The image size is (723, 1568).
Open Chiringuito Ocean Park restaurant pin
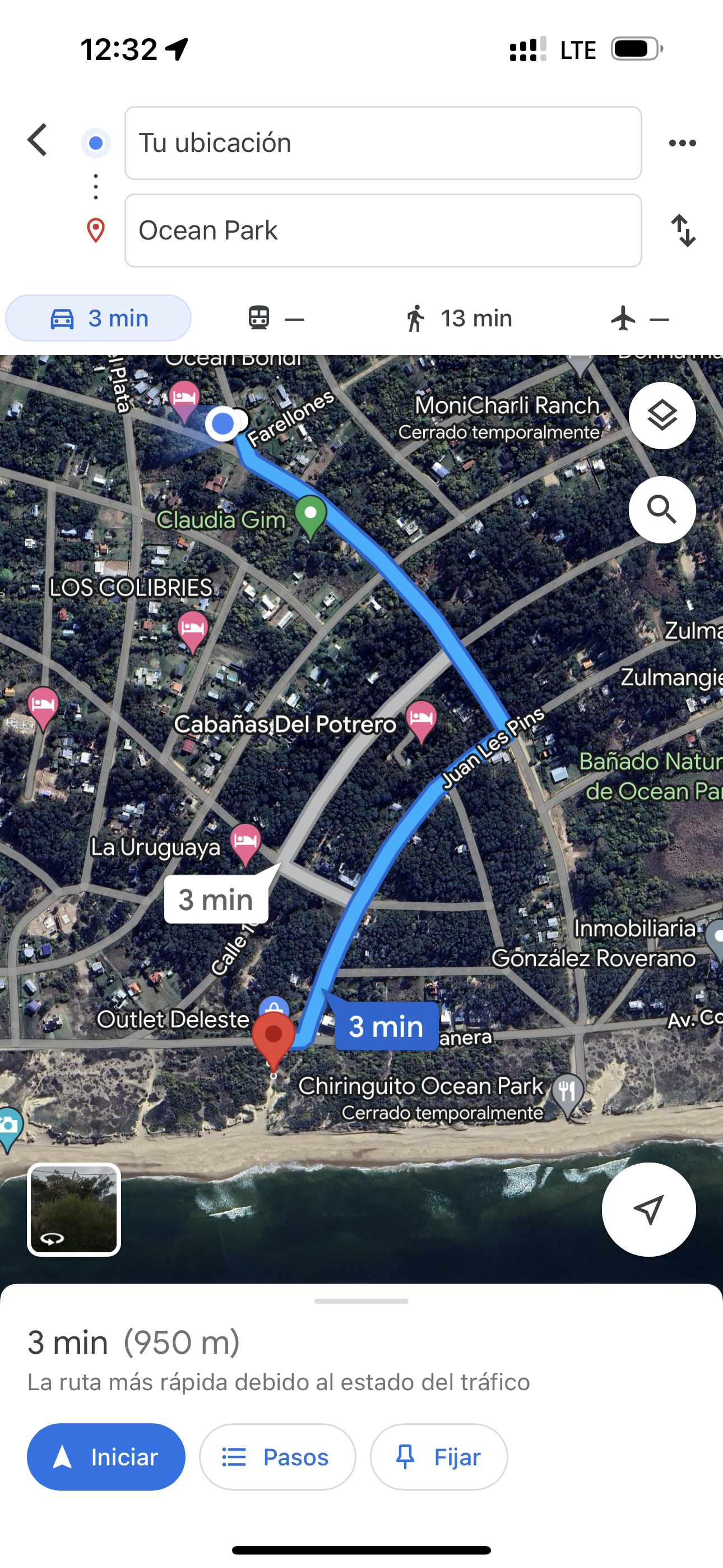(567, 1092)
